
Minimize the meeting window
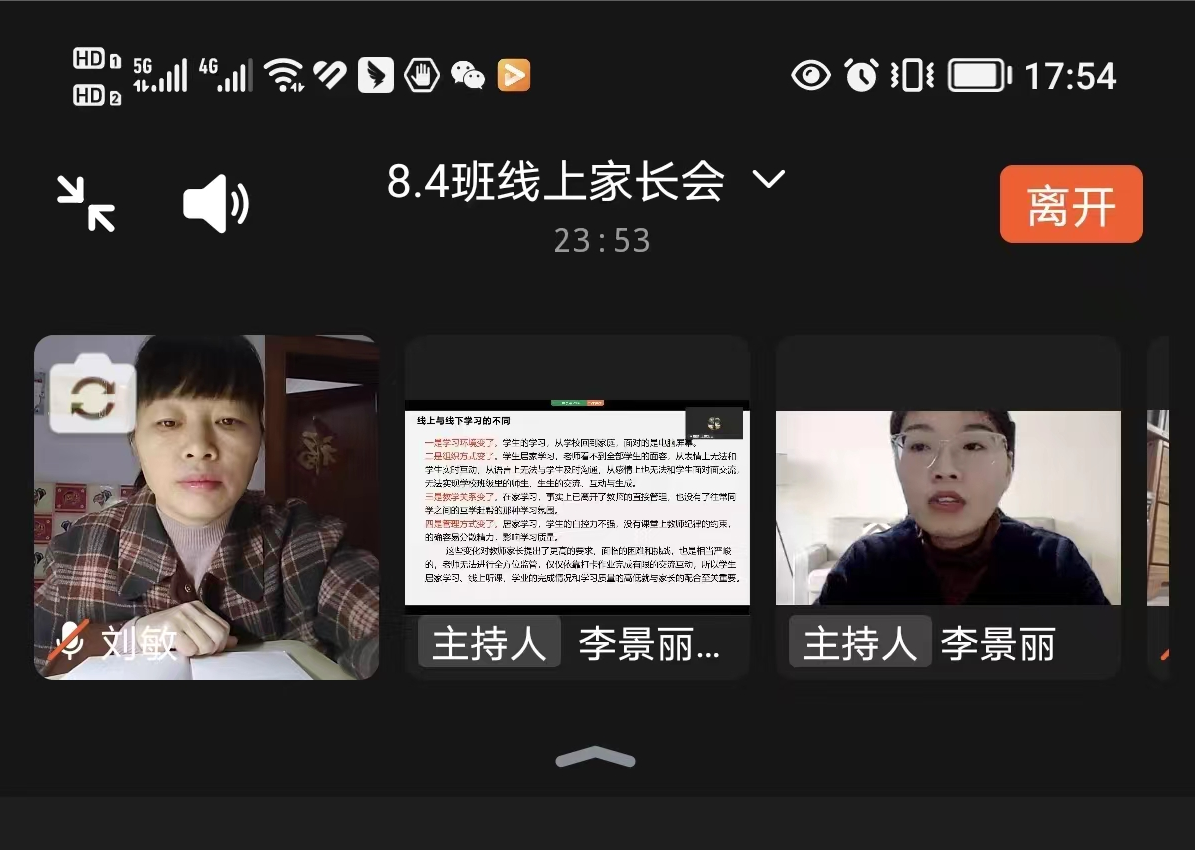coord(86,204)
